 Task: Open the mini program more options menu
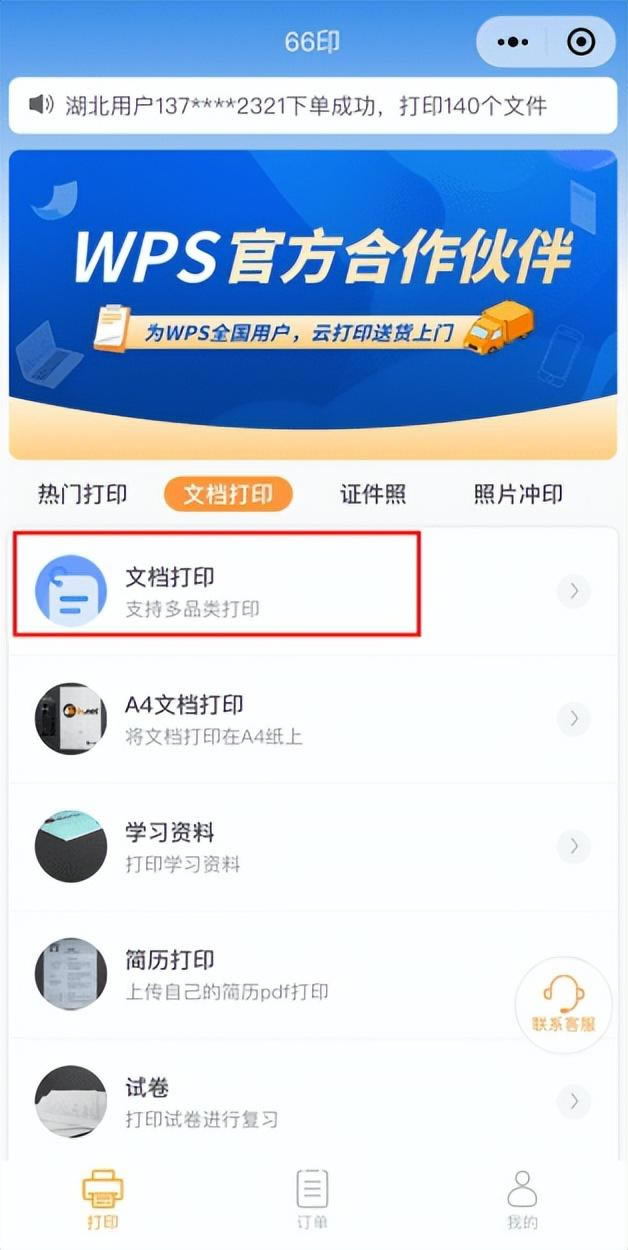click(x=513, y=42)
